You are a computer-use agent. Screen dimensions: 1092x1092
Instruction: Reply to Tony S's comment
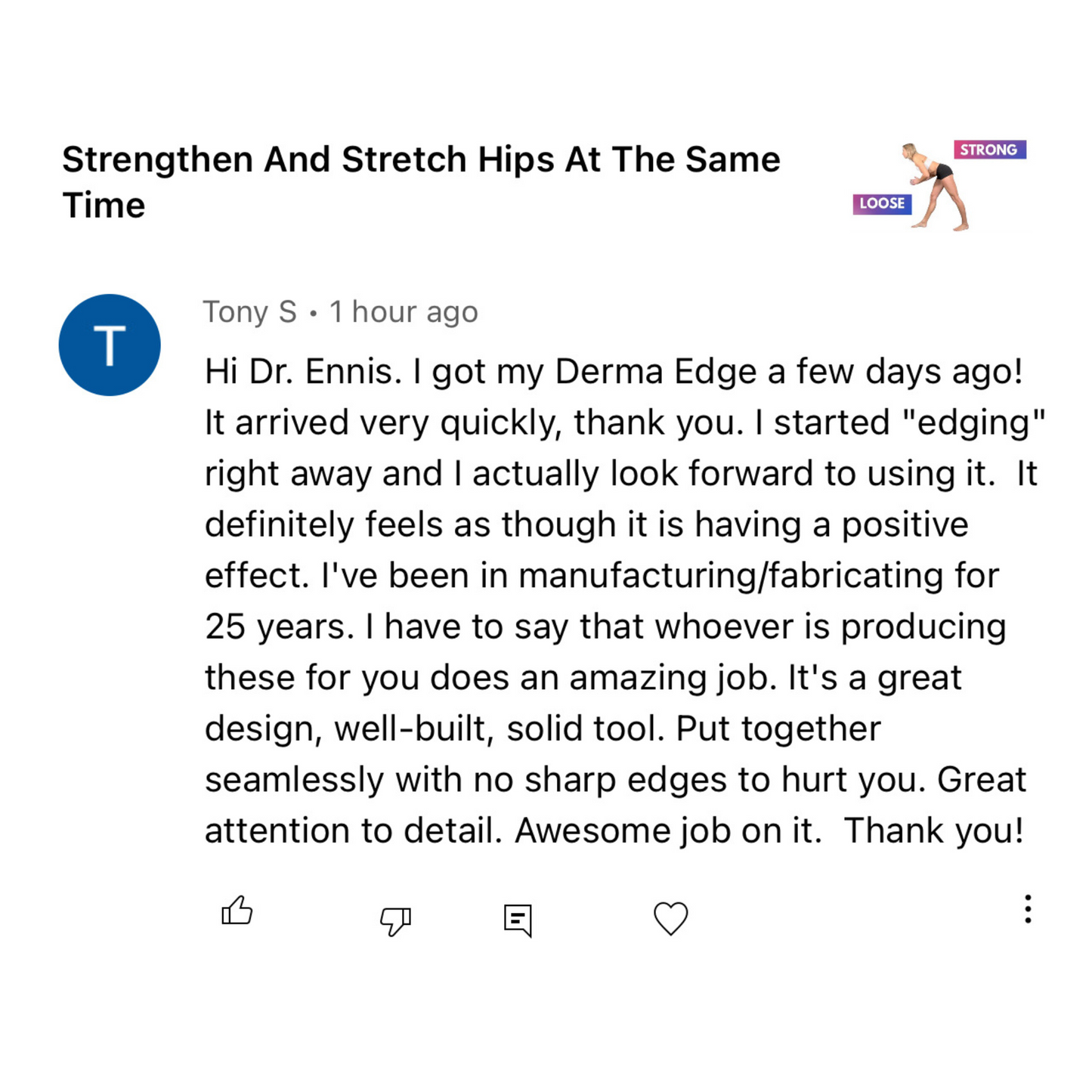(518, 920)
